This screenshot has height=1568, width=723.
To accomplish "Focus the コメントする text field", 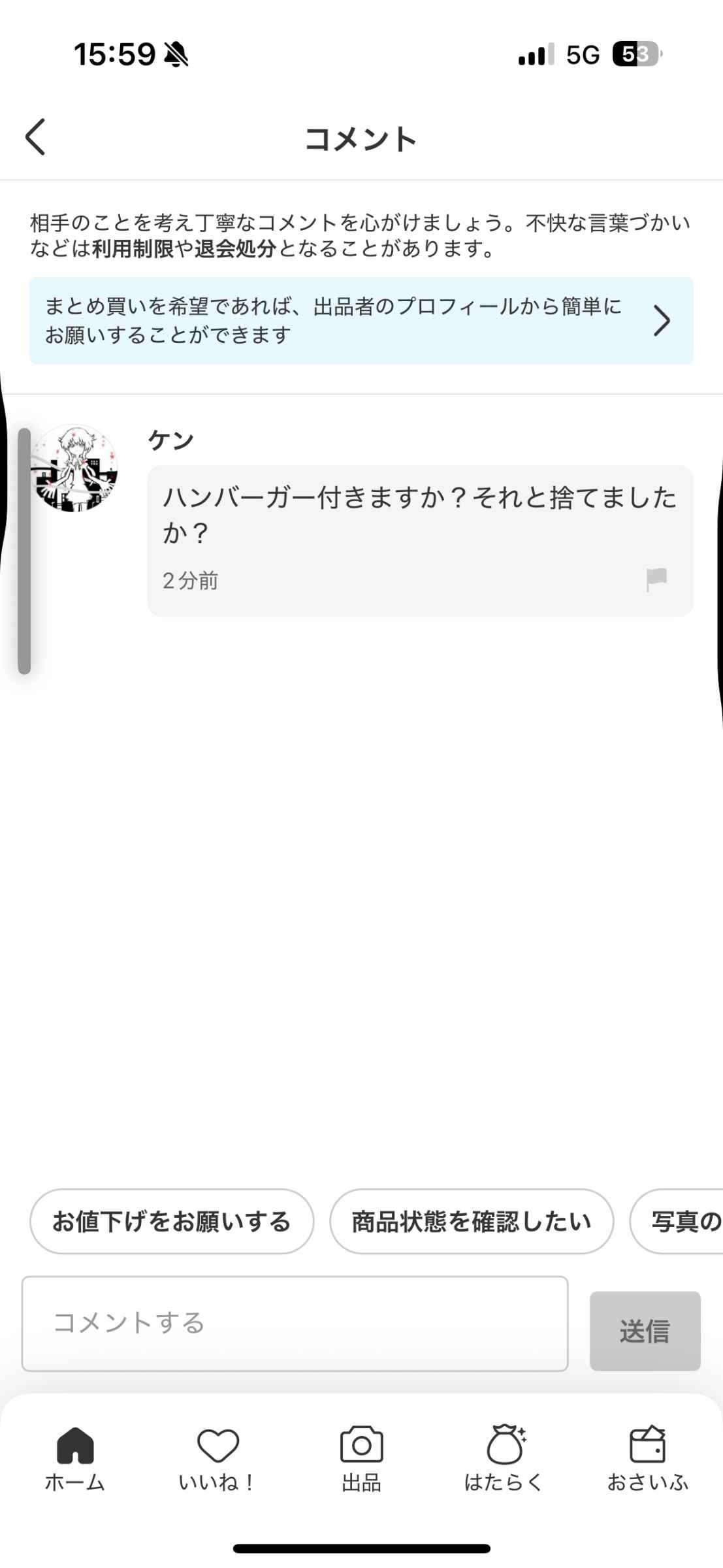I will (x=295, y=1323).
